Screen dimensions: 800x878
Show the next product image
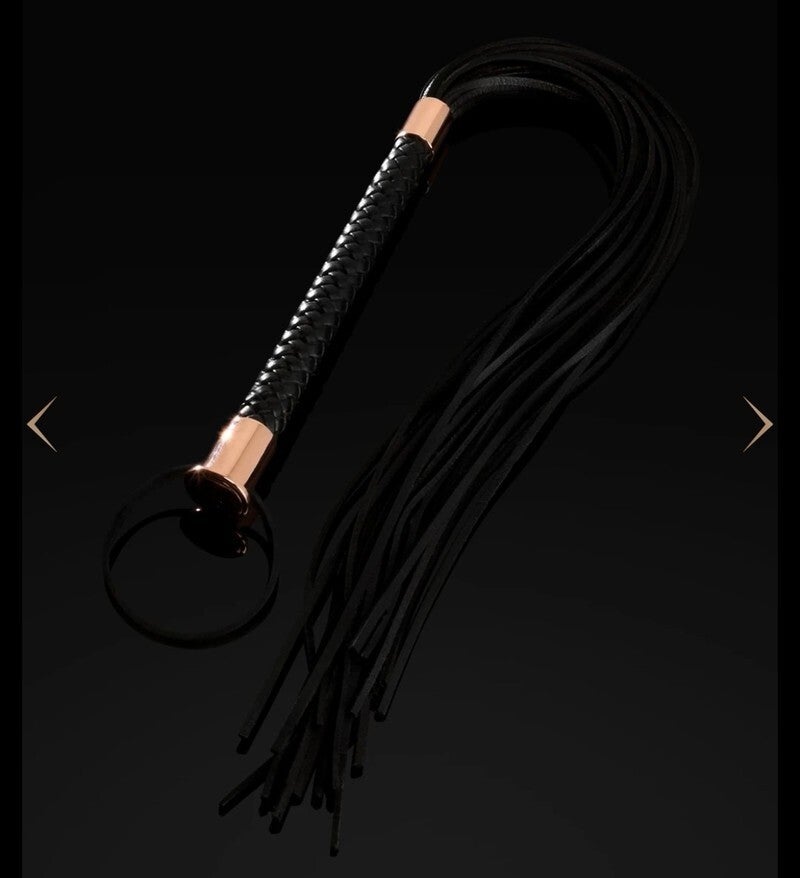(x=757, y=424)
